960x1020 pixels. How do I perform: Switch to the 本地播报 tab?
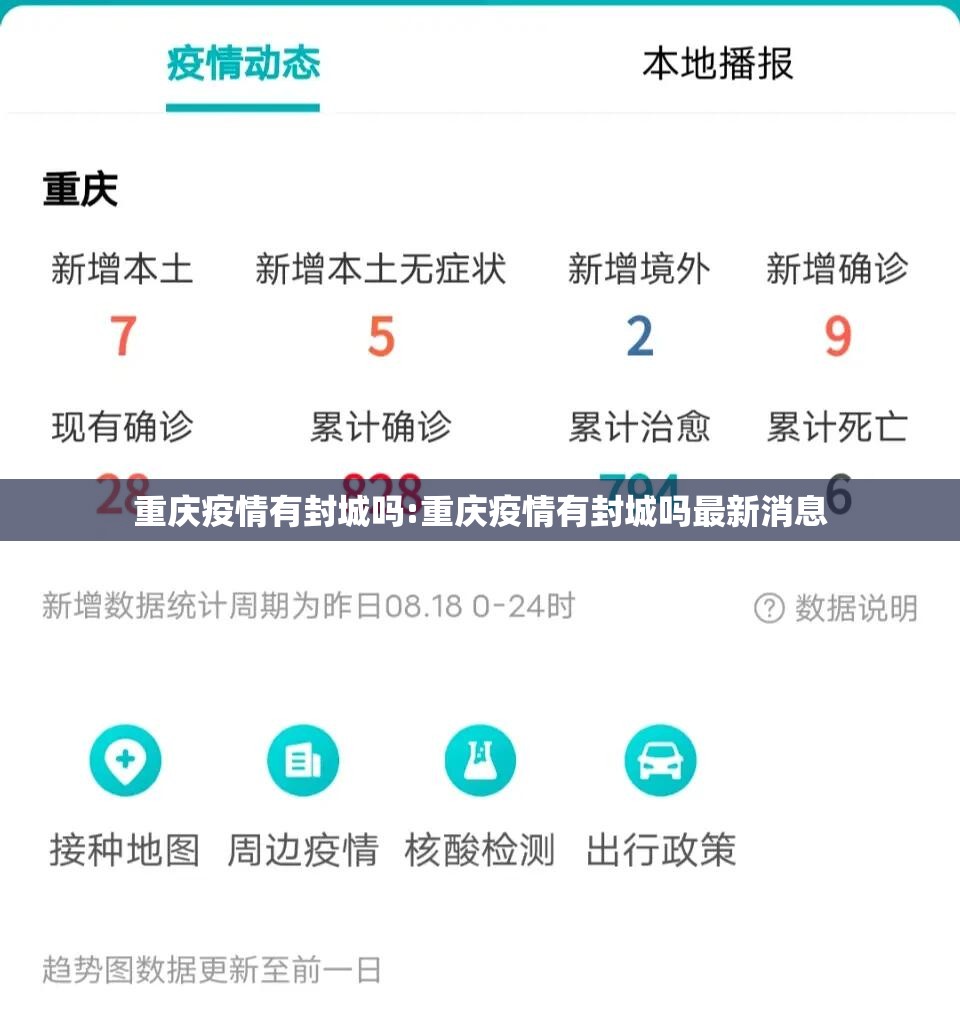[717, 64]
